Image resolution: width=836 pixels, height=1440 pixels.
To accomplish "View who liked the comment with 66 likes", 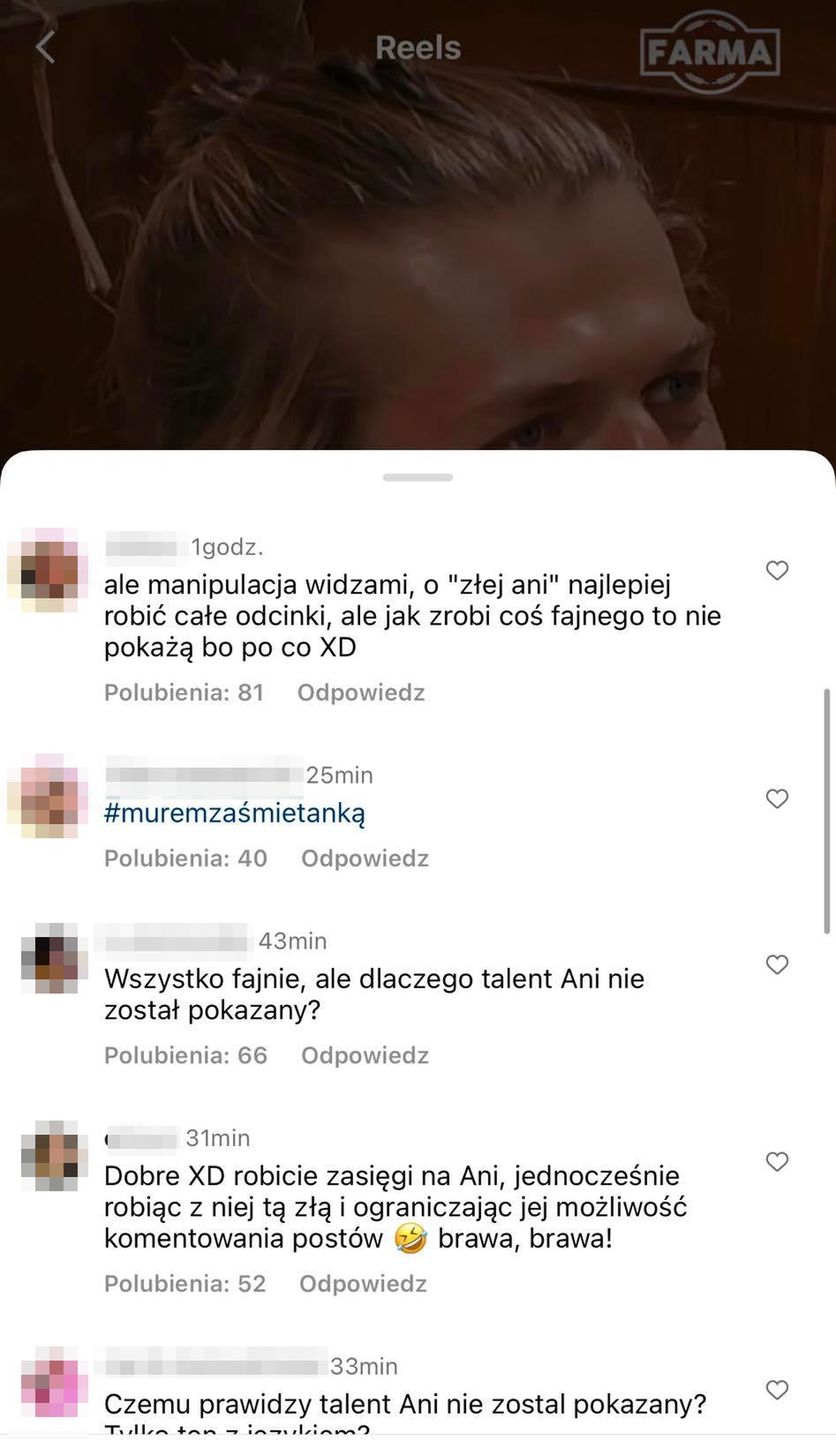I will point(186,1055).
